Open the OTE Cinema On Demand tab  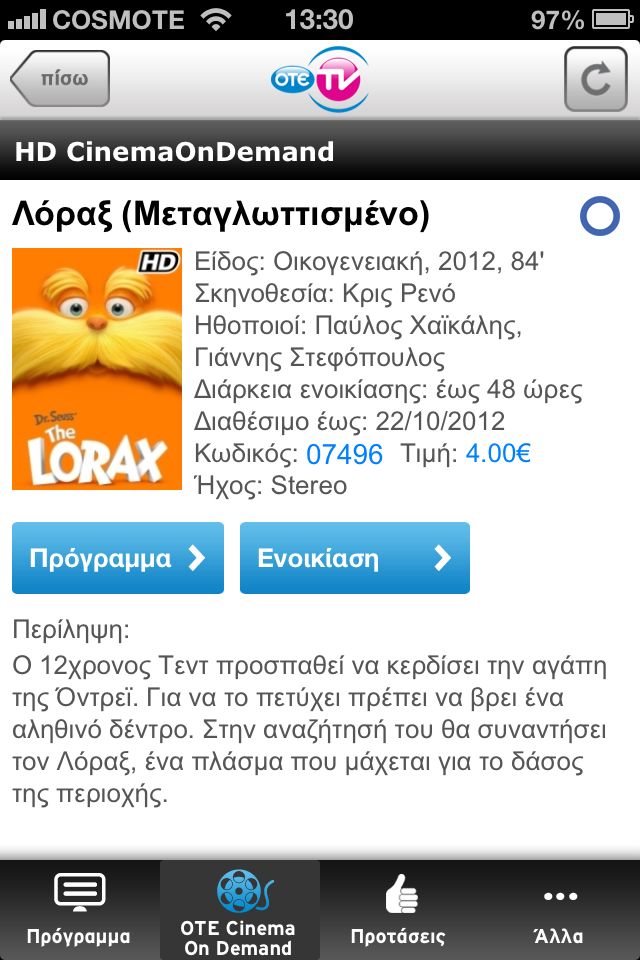pyautogui.click(x=239, y=910)
